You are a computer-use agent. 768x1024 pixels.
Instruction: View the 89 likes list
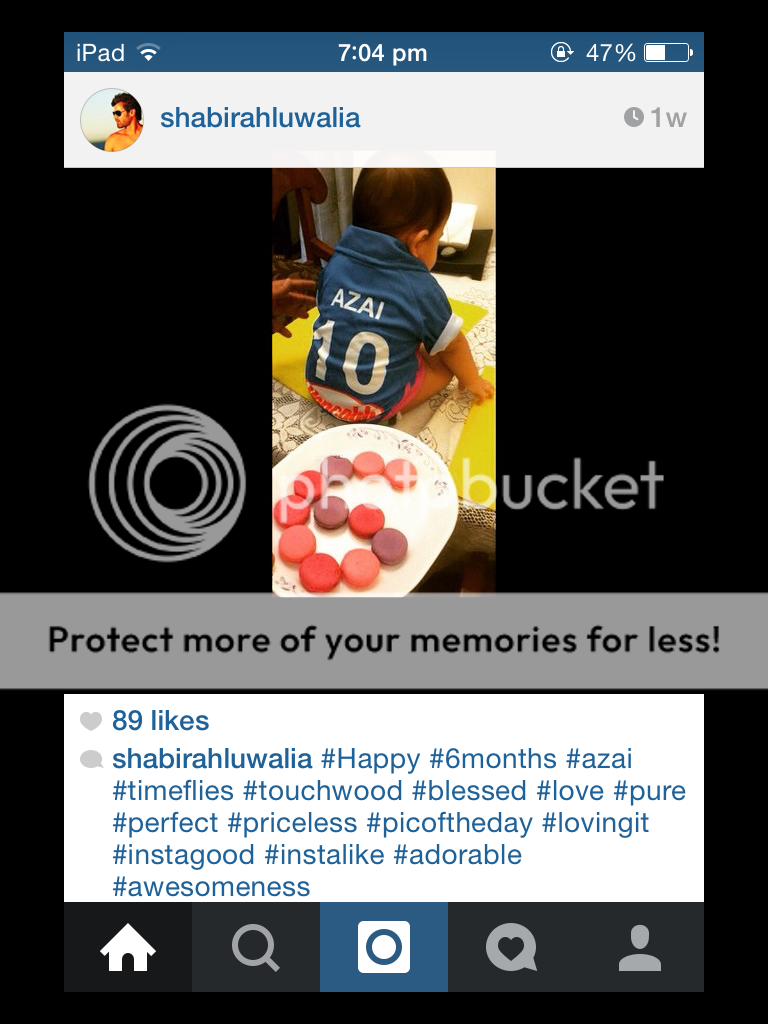160,721
